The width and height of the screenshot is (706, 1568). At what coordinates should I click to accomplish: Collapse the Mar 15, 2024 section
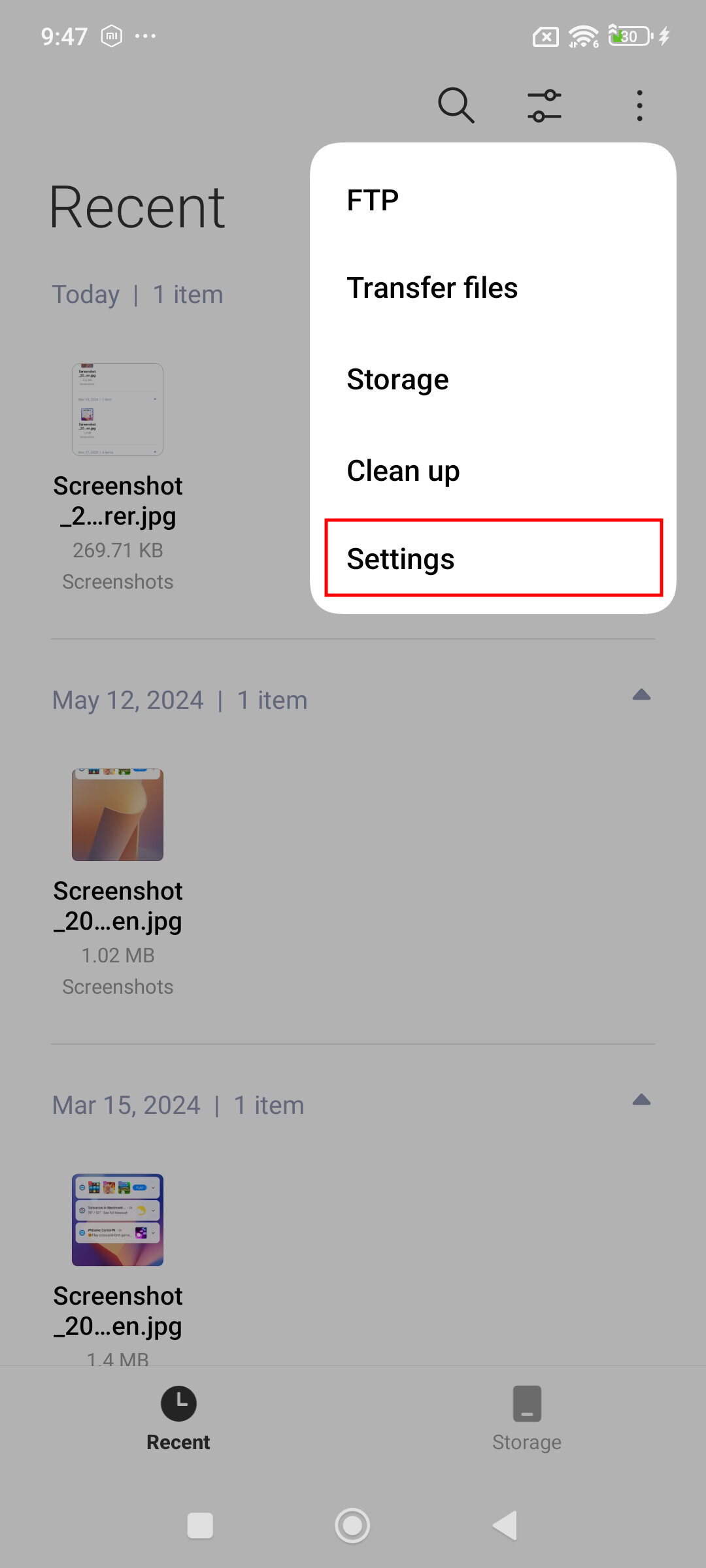(x=641, y=1100)
